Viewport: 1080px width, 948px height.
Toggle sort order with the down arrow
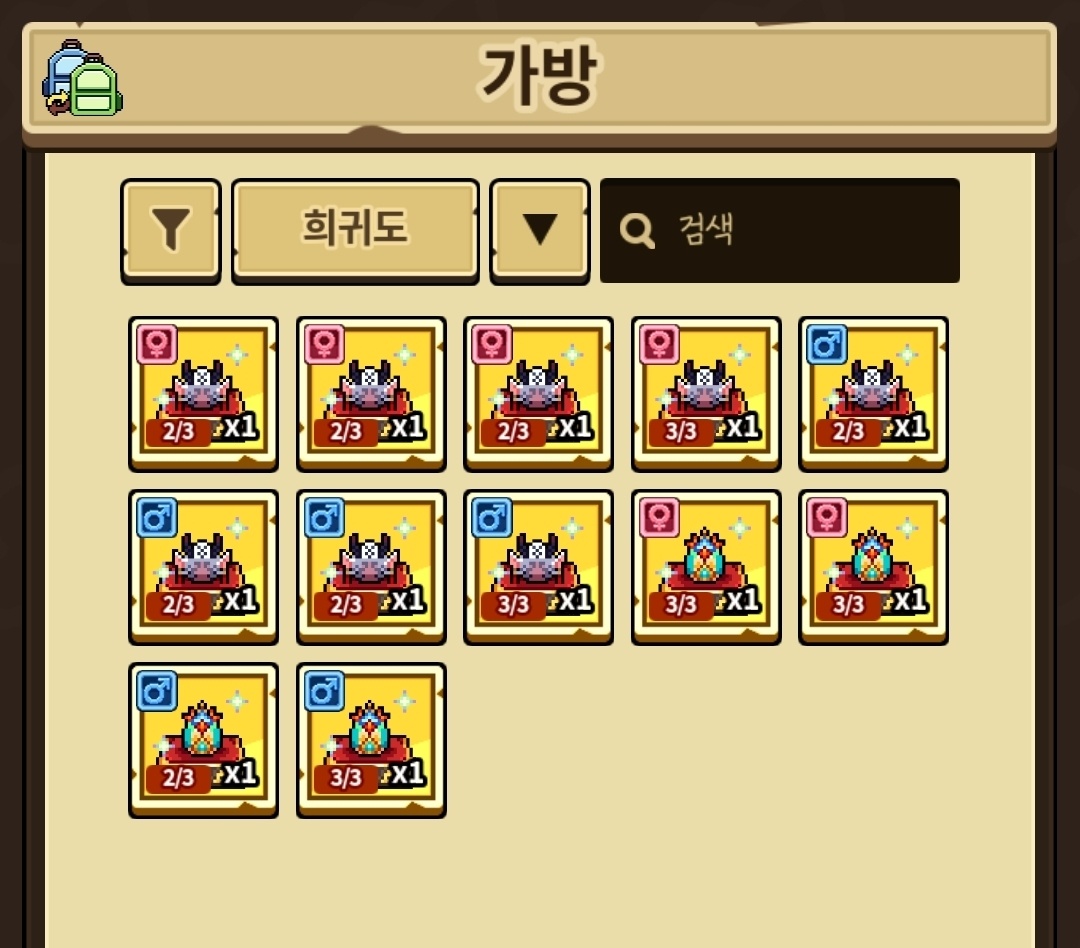(x=539, y=230)
